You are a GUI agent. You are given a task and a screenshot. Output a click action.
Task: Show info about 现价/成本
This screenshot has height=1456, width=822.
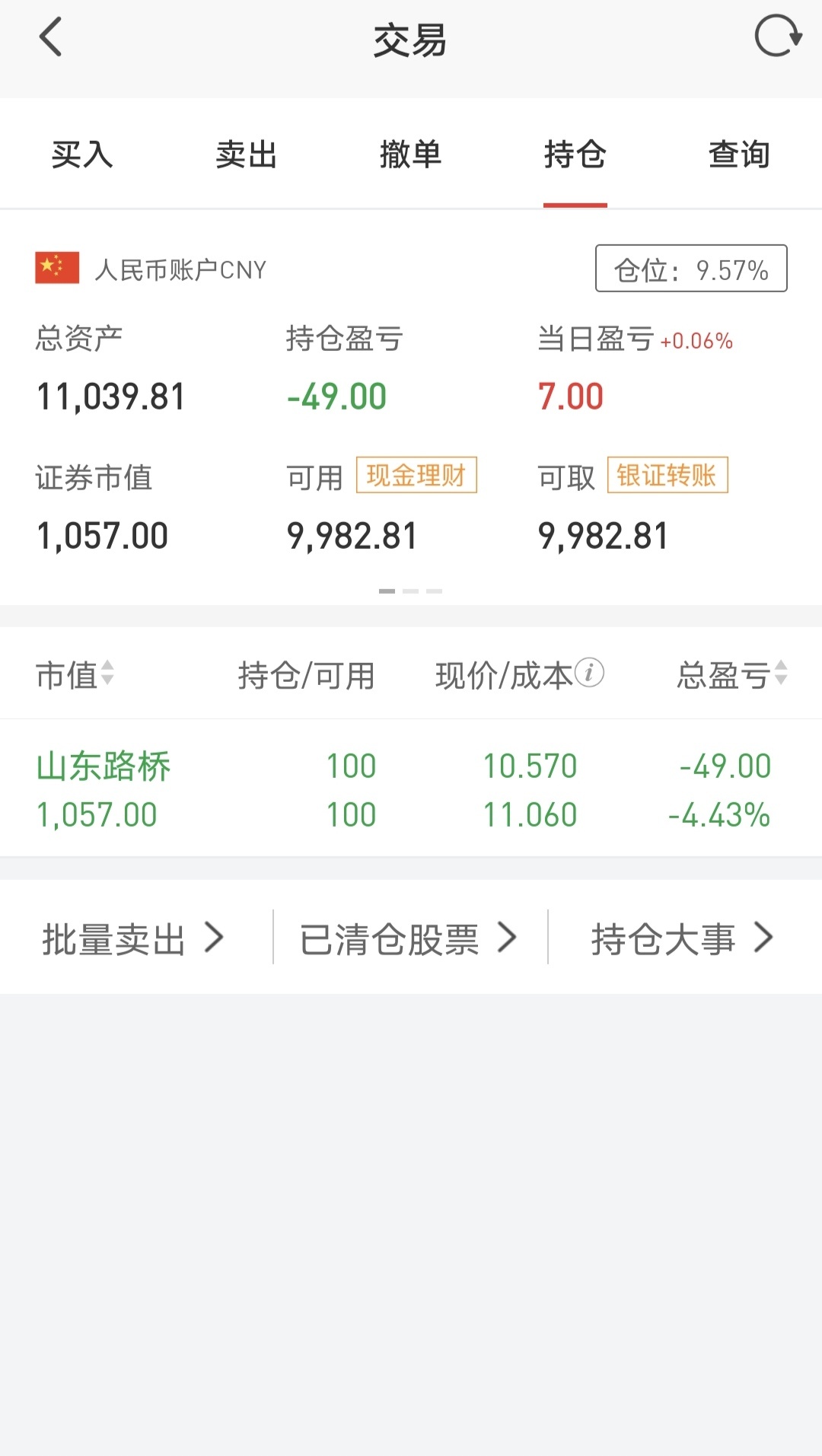(589, 673)
